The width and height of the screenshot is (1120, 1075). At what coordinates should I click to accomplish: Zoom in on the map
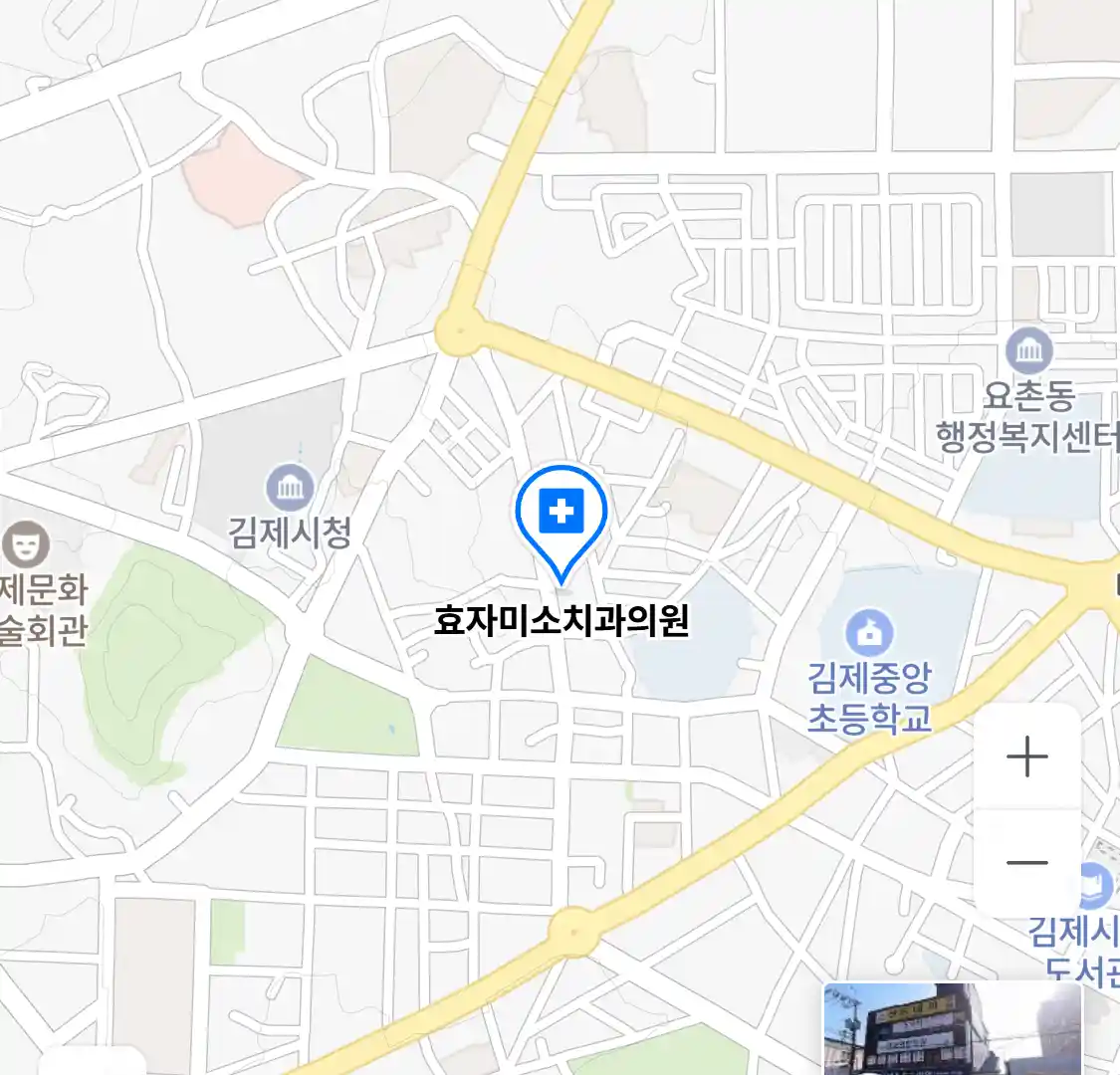coord(1026,757)
